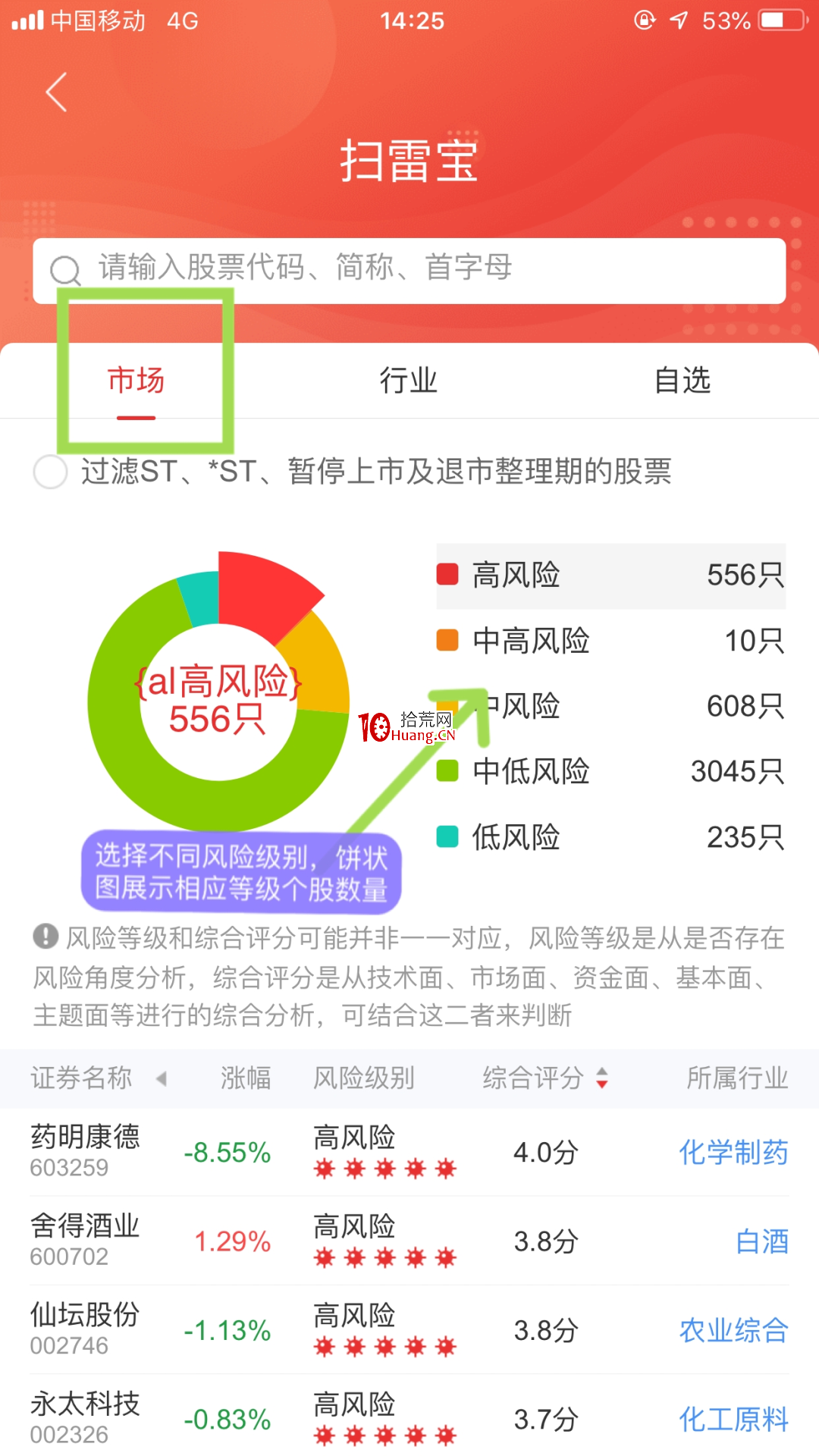Sort the list by 综合评分
This screenshot has height=1456, width=819.
click(x=545, y=1078)
